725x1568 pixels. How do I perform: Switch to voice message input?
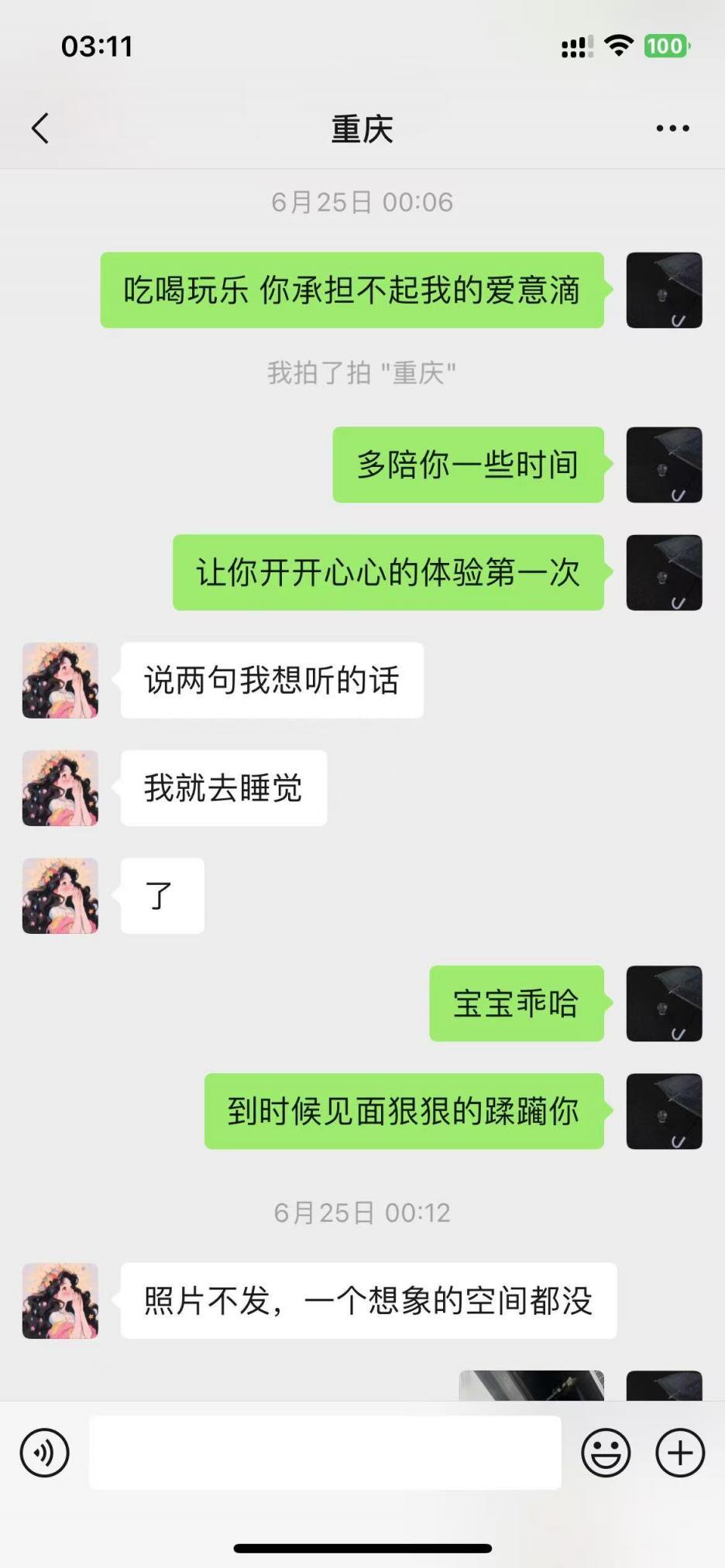[45, 1453]
